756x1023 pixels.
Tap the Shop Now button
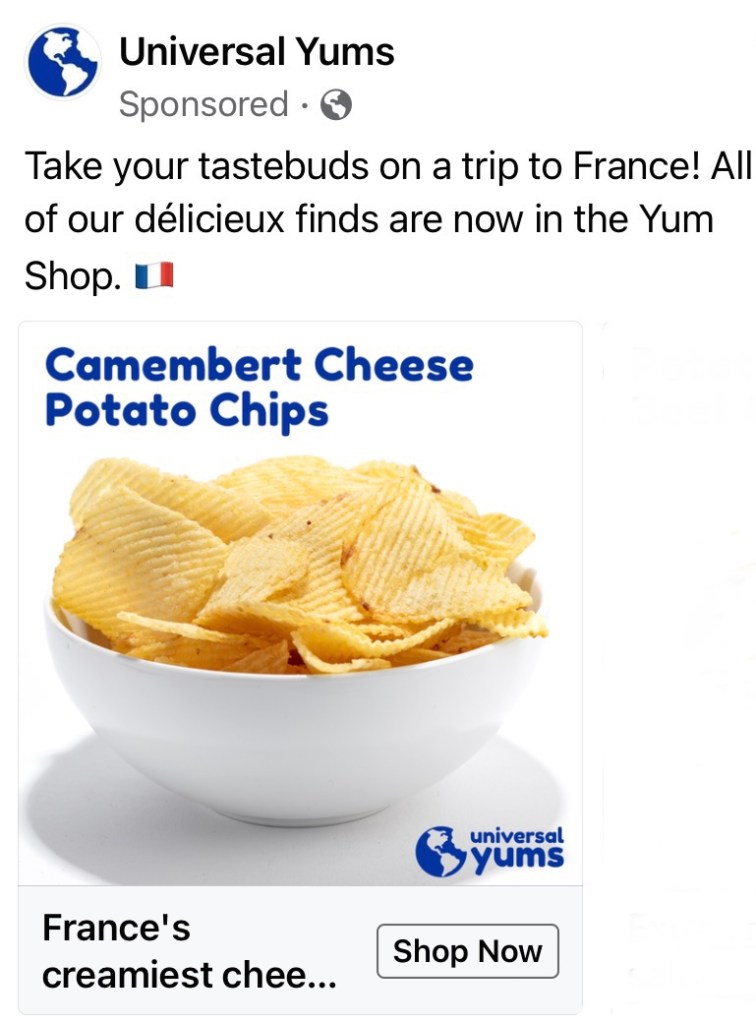[467, 951]
